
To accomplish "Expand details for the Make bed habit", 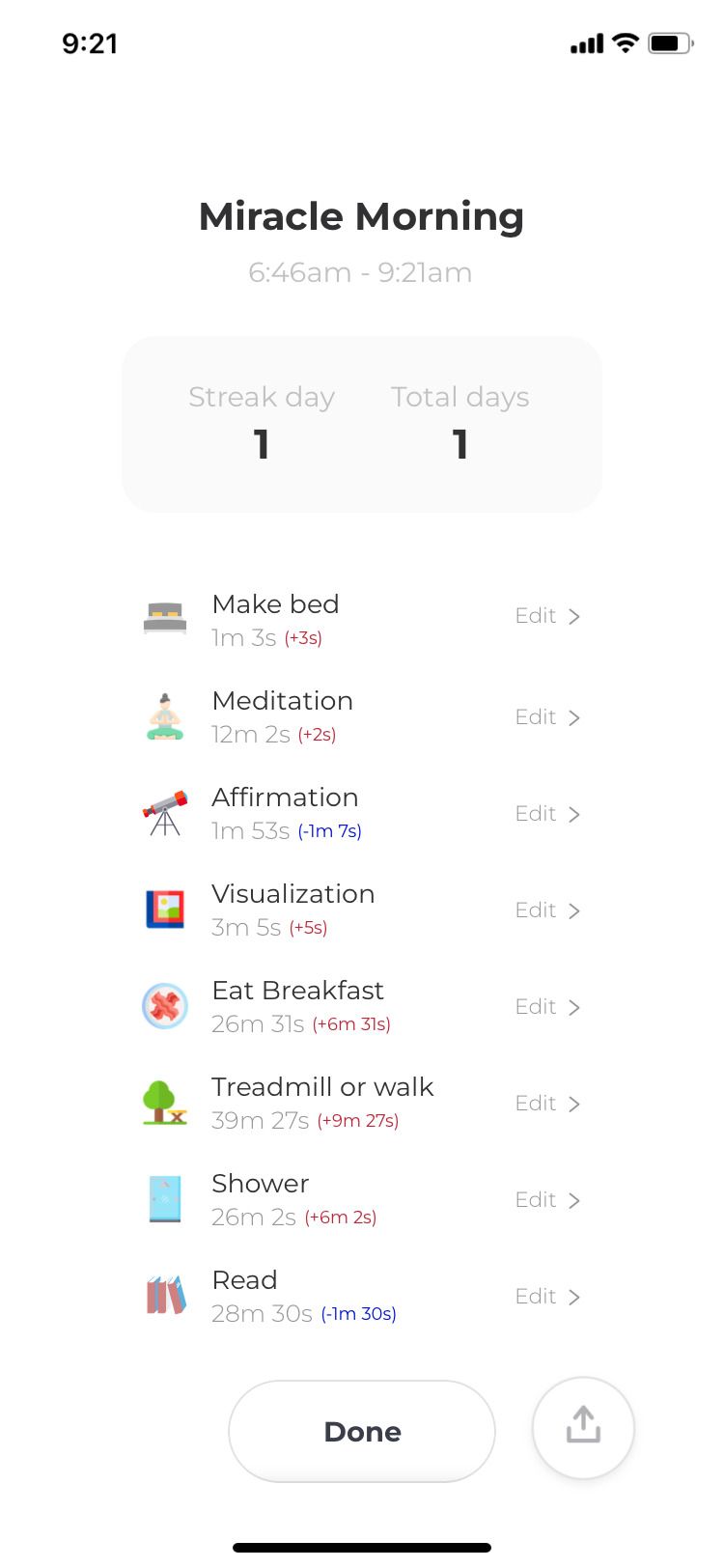I will pyautogui.click(x=573, y=616).
